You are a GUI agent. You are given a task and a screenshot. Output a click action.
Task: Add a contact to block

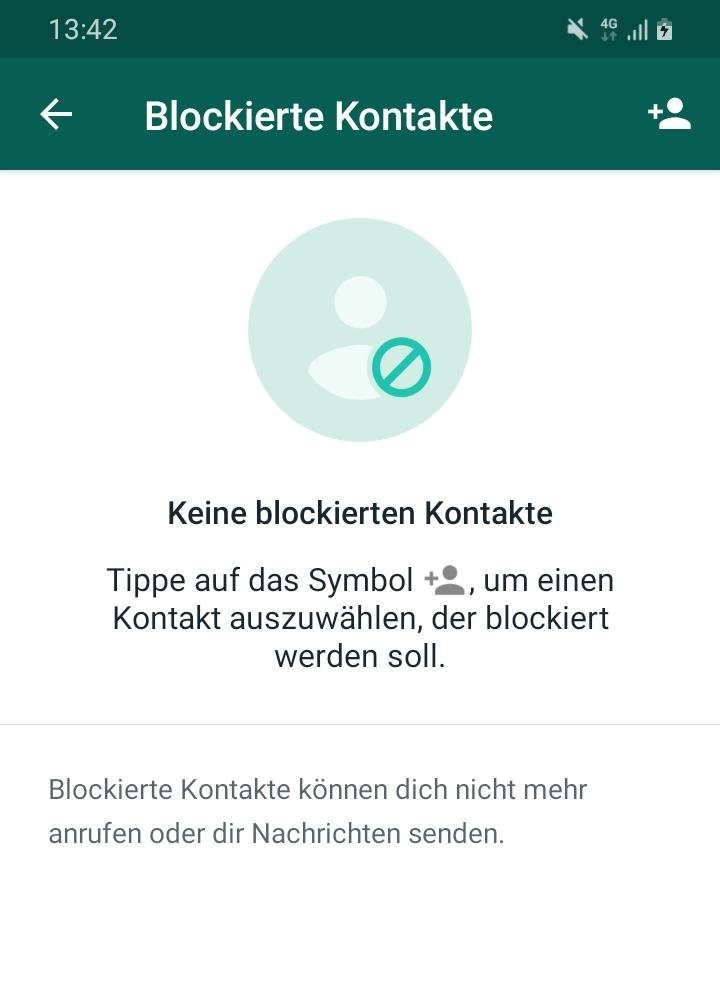pyautogui.click(x=669, y=115)
